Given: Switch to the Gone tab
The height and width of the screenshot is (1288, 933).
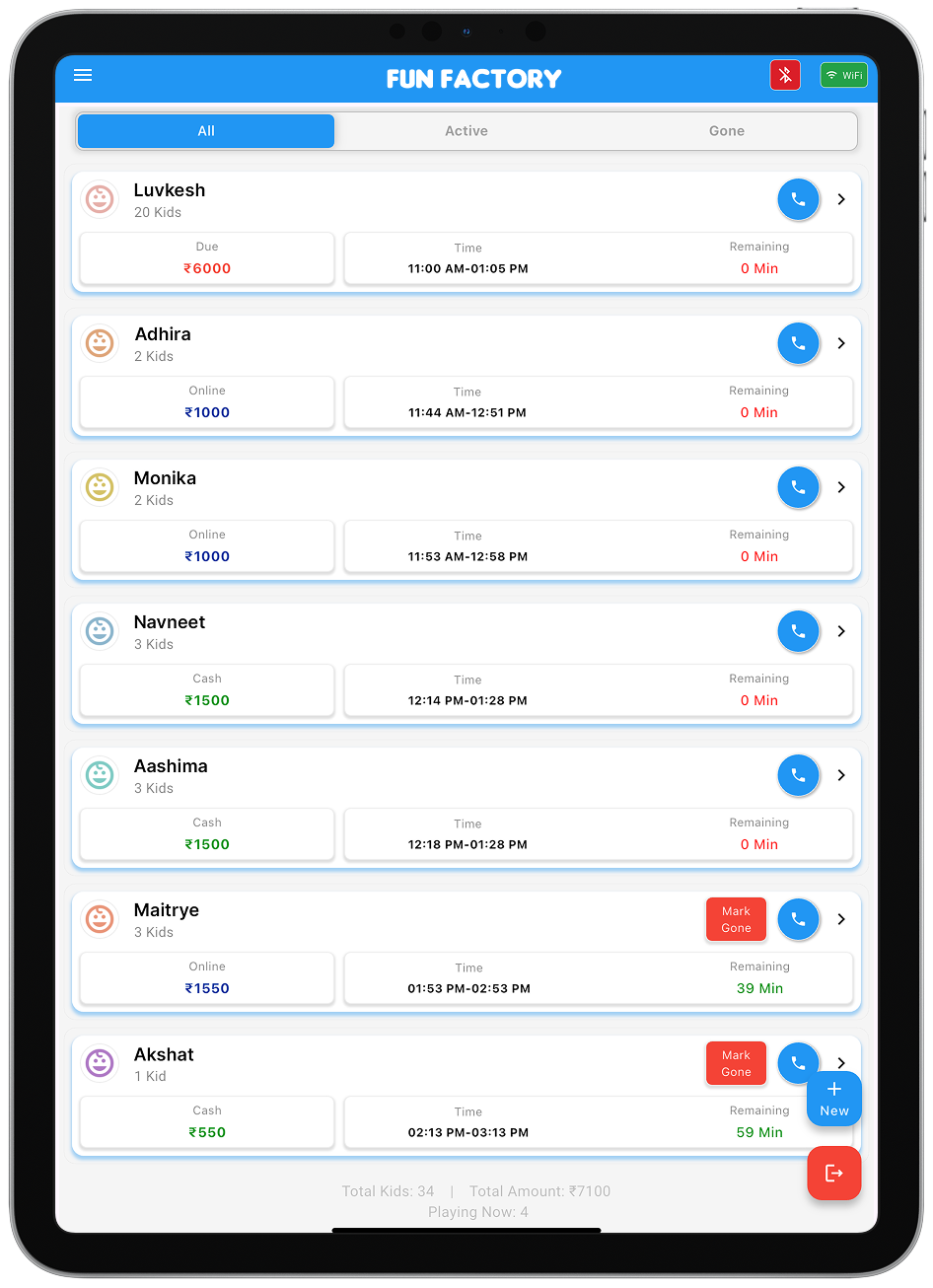Looking at the screenshot, I should click(x=726, y=131).
